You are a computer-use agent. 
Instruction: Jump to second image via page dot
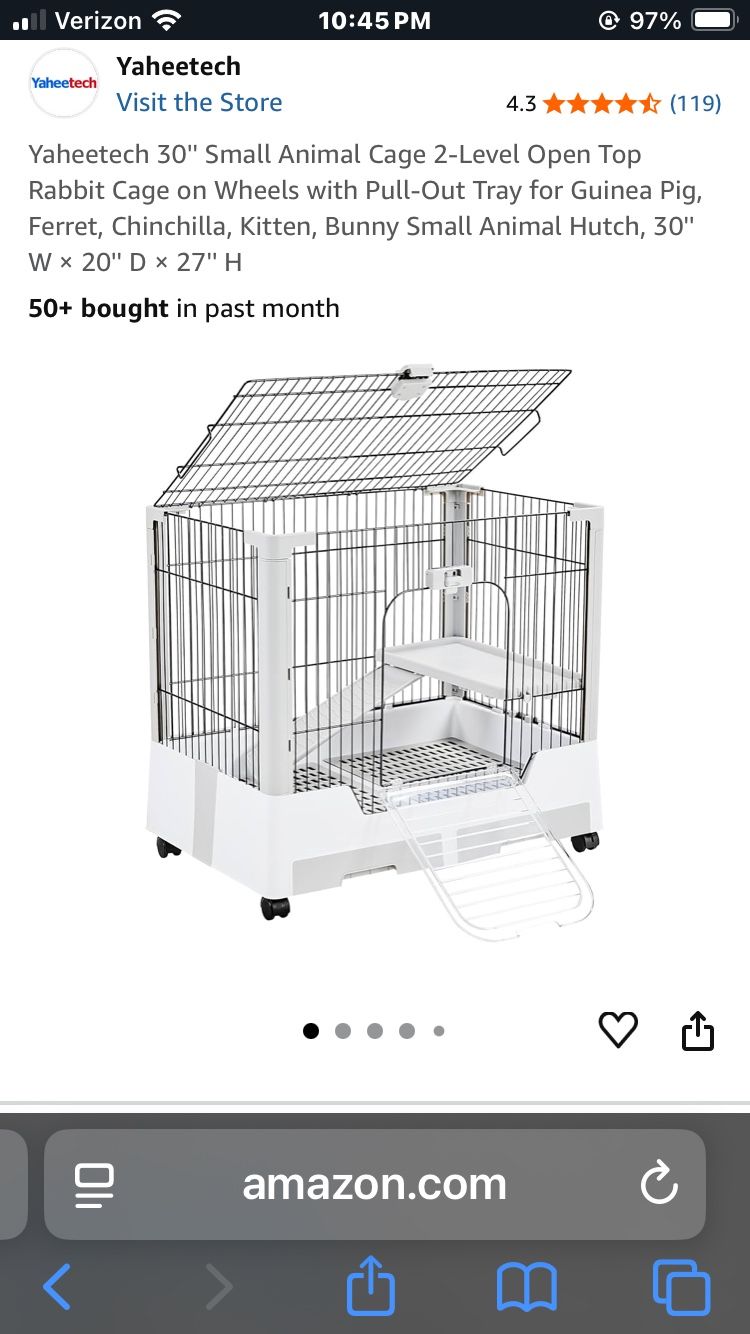tap(343, 1031)
